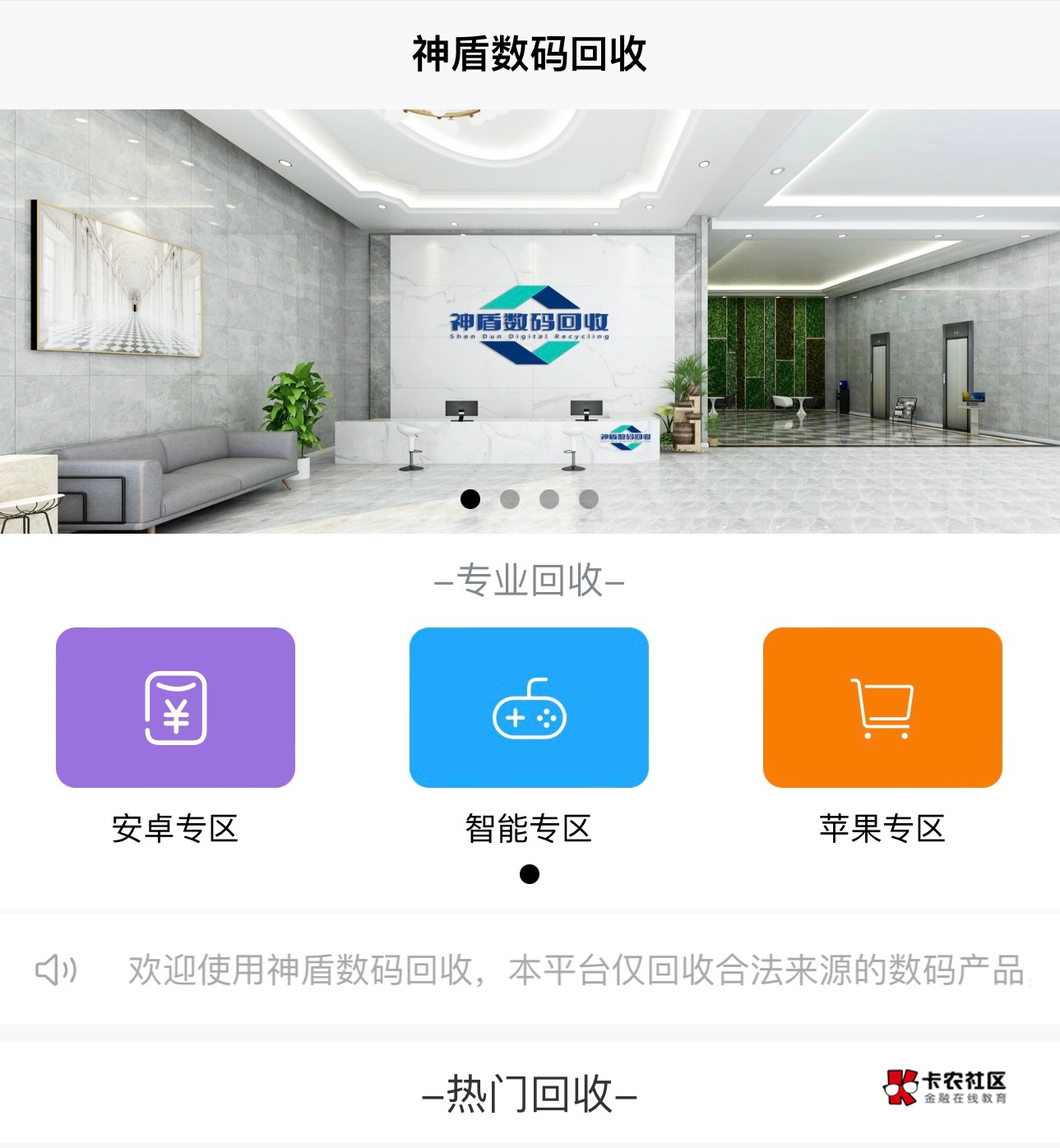Viewport: 1060px width, 1148px height.
Task: Open the office lobby banner image
Action: point(530,321)
